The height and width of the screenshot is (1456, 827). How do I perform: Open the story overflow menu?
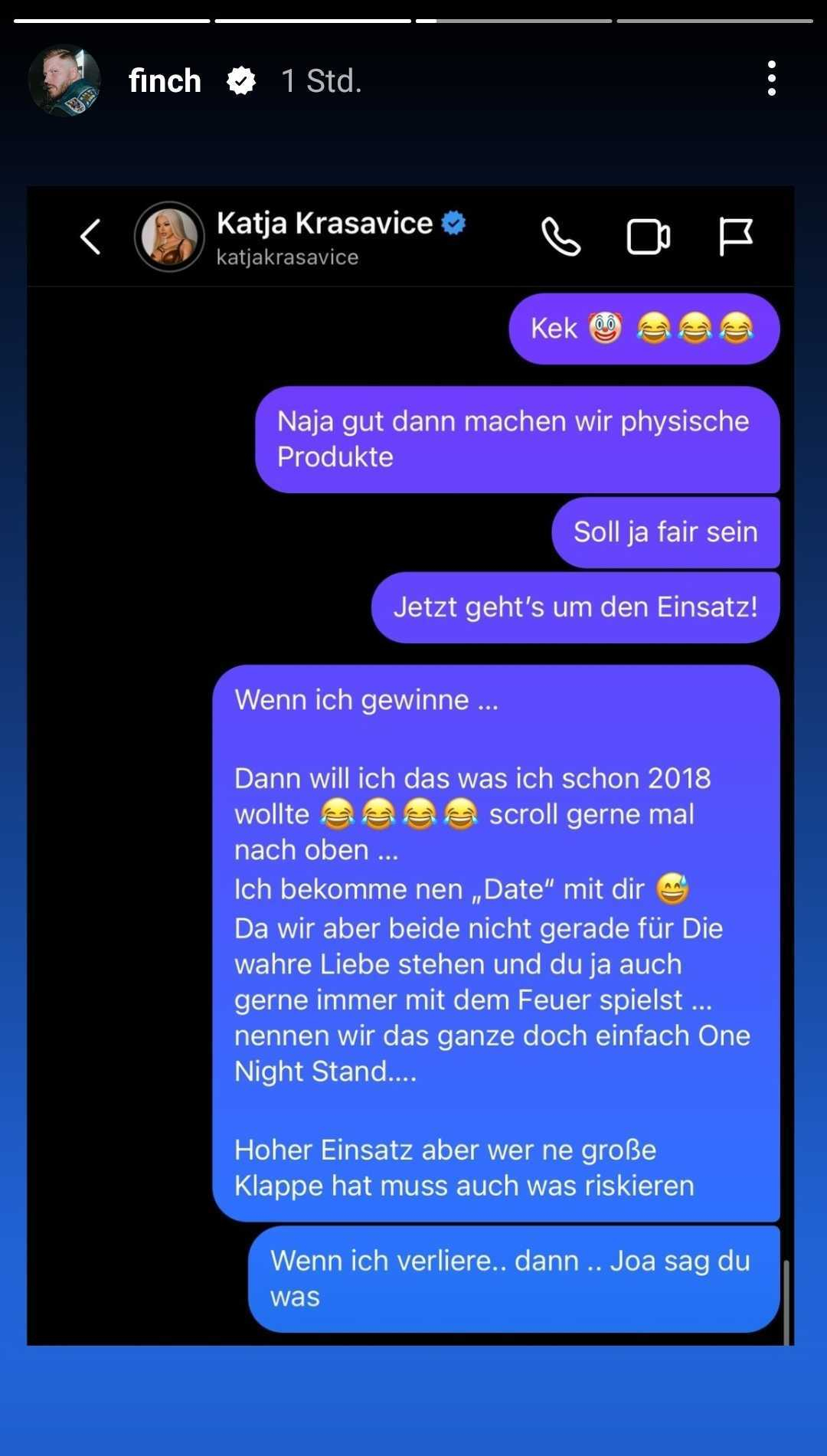tap(771, 79)
